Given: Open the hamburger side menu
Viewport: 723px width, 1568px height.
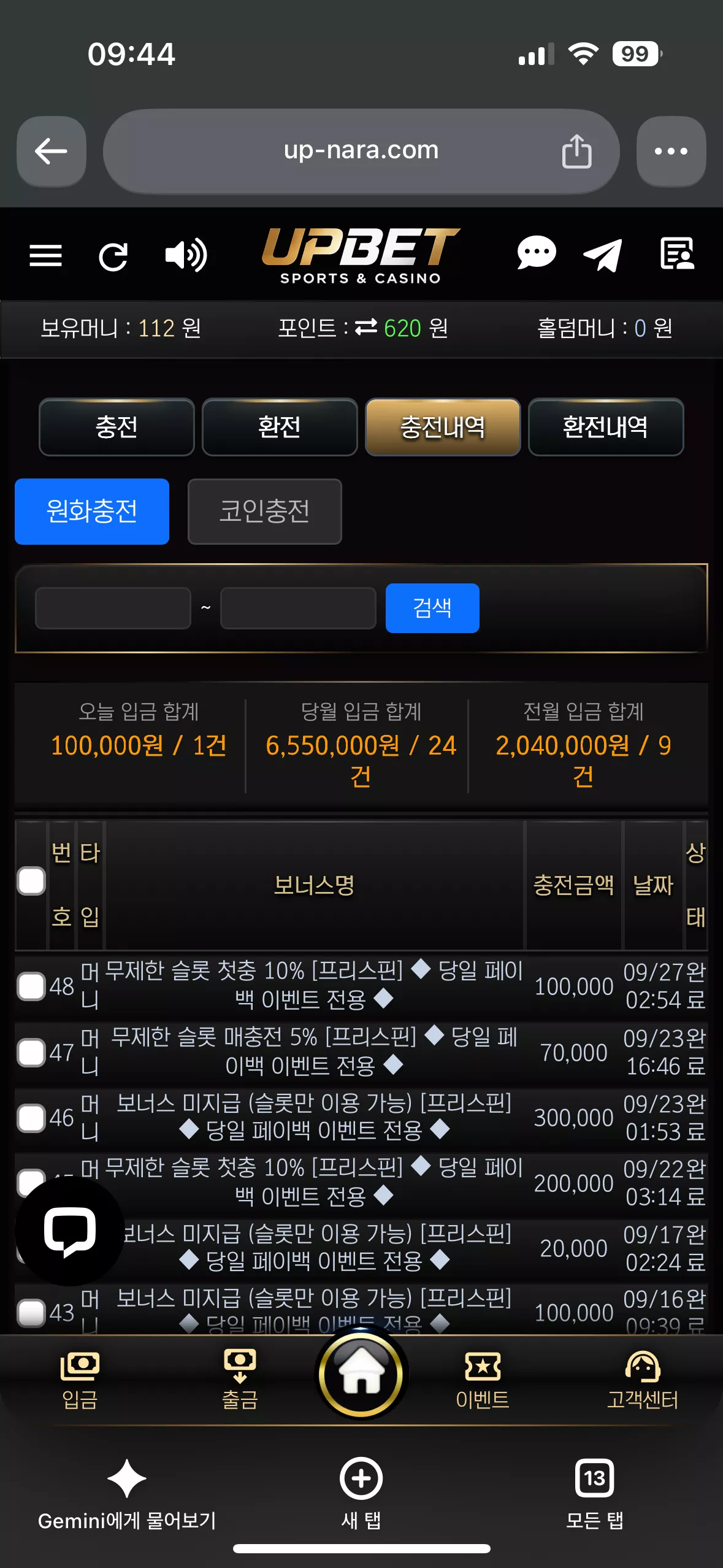Looking at the screenshot, I should tap(45, 255).
